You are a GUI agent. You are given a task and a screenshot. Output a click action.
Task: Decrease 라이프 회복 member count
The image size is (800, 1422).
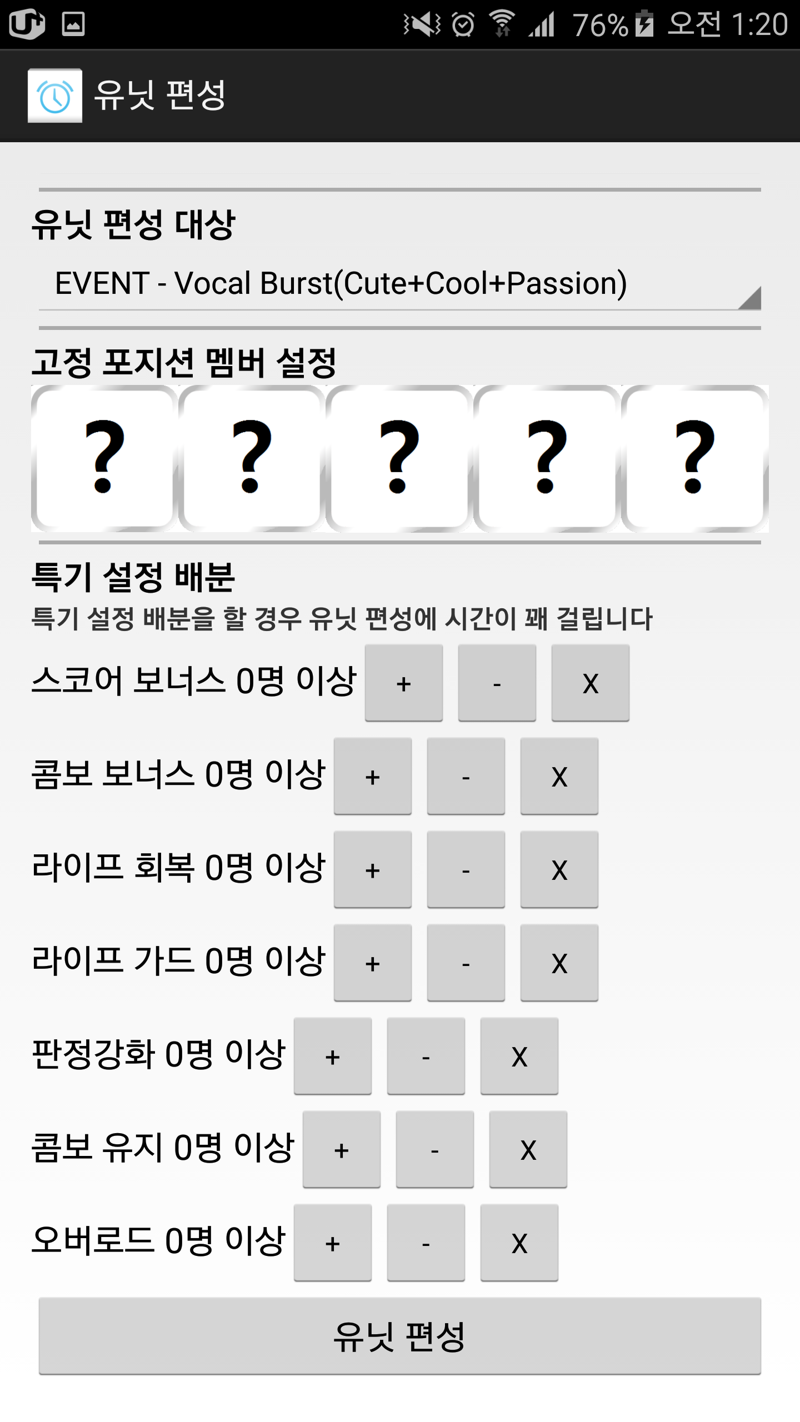466,869
